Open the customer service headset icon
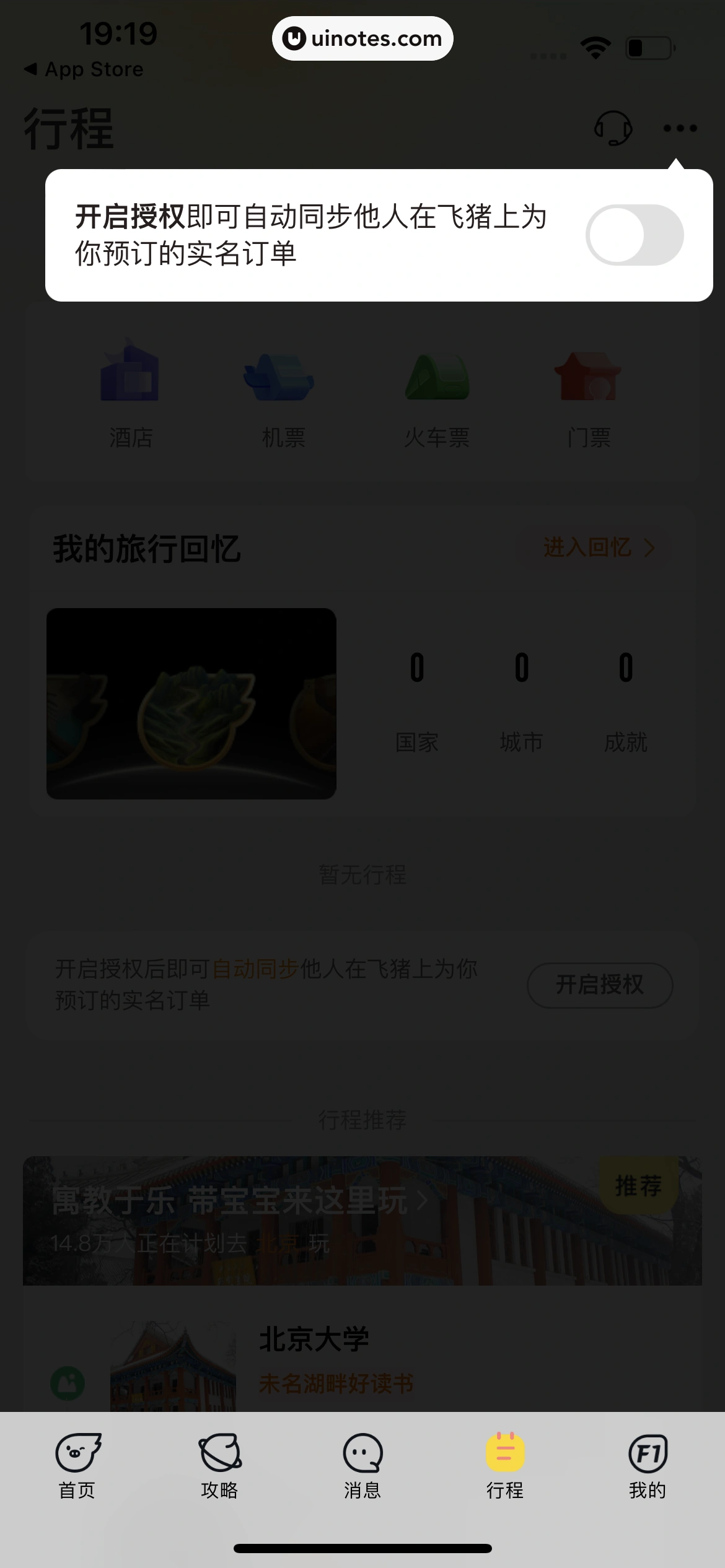Screen dimensions: 725x1568 pos(613,128)
